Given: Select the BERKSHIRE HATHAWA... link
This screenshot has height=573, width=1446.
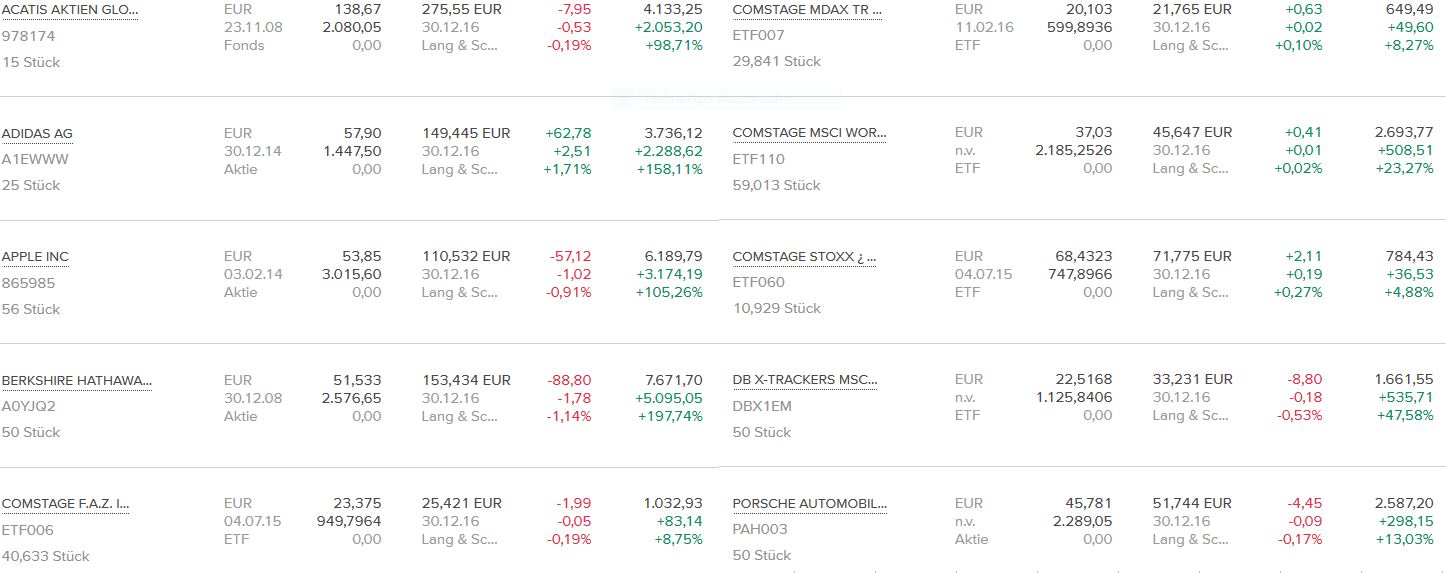Looking at the screenshot, I should 77,381.
